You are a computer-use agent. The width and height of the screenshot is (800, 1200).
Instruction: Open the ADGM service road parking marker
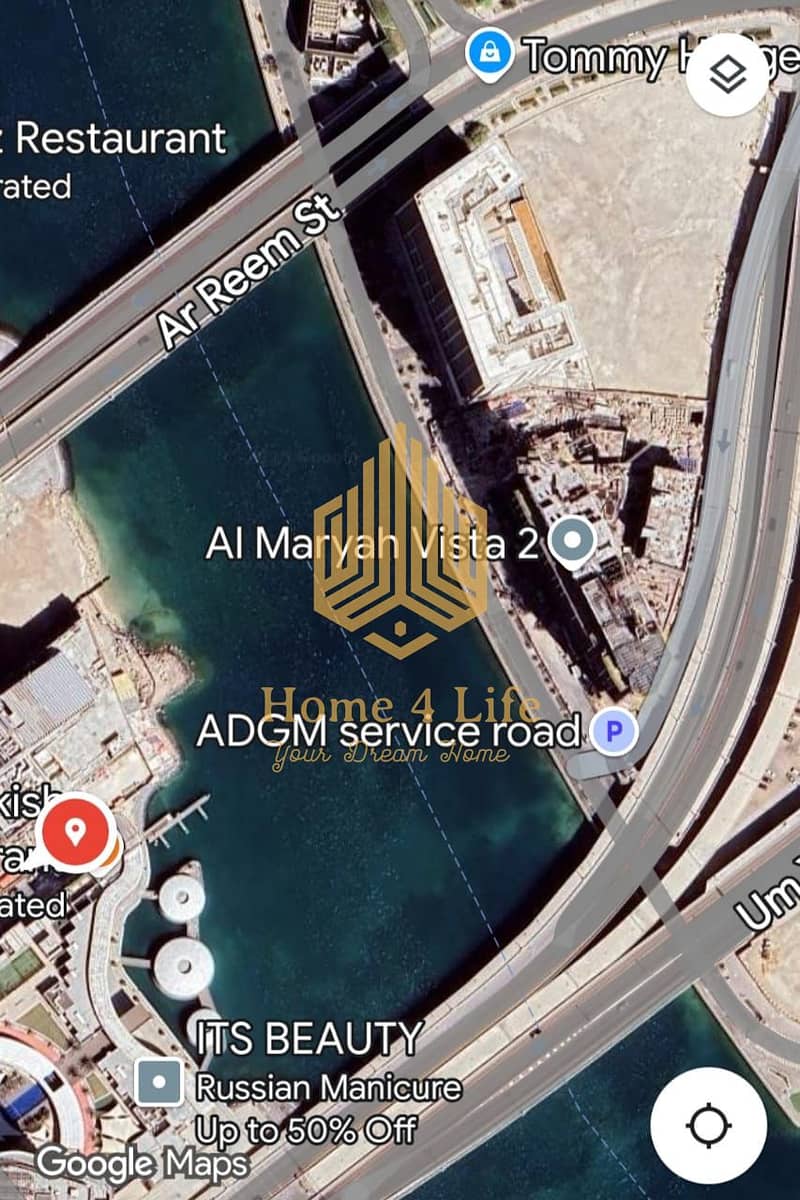point(613,733)
